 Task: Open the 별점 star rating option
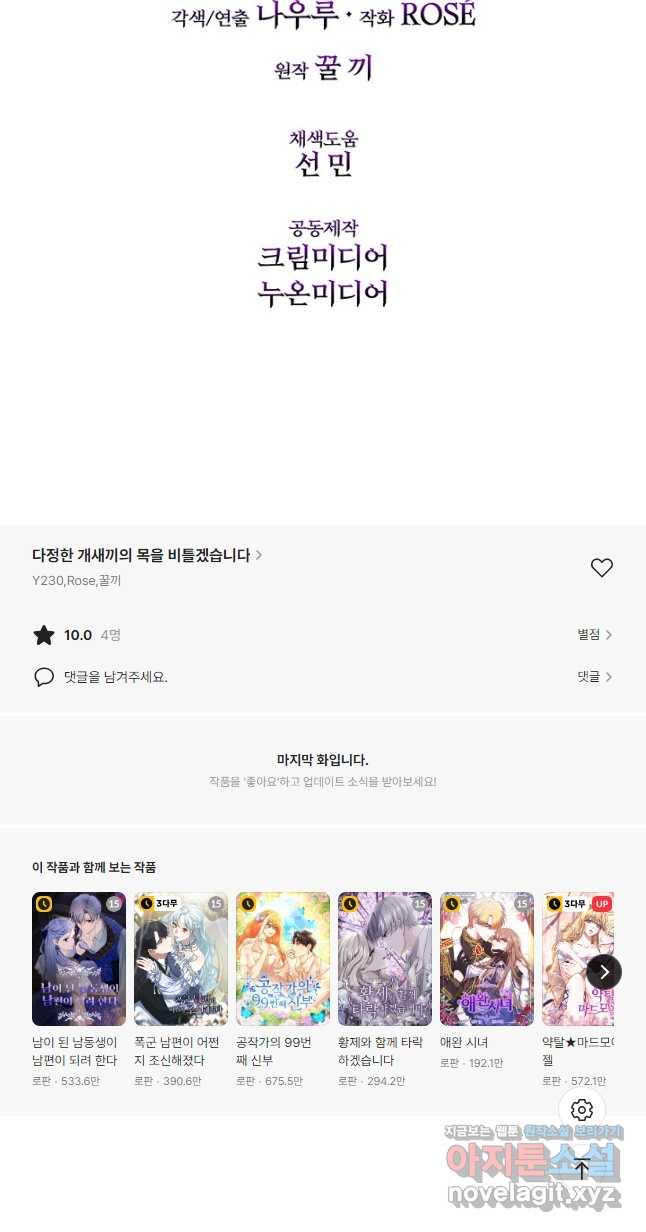click(594, 635)
